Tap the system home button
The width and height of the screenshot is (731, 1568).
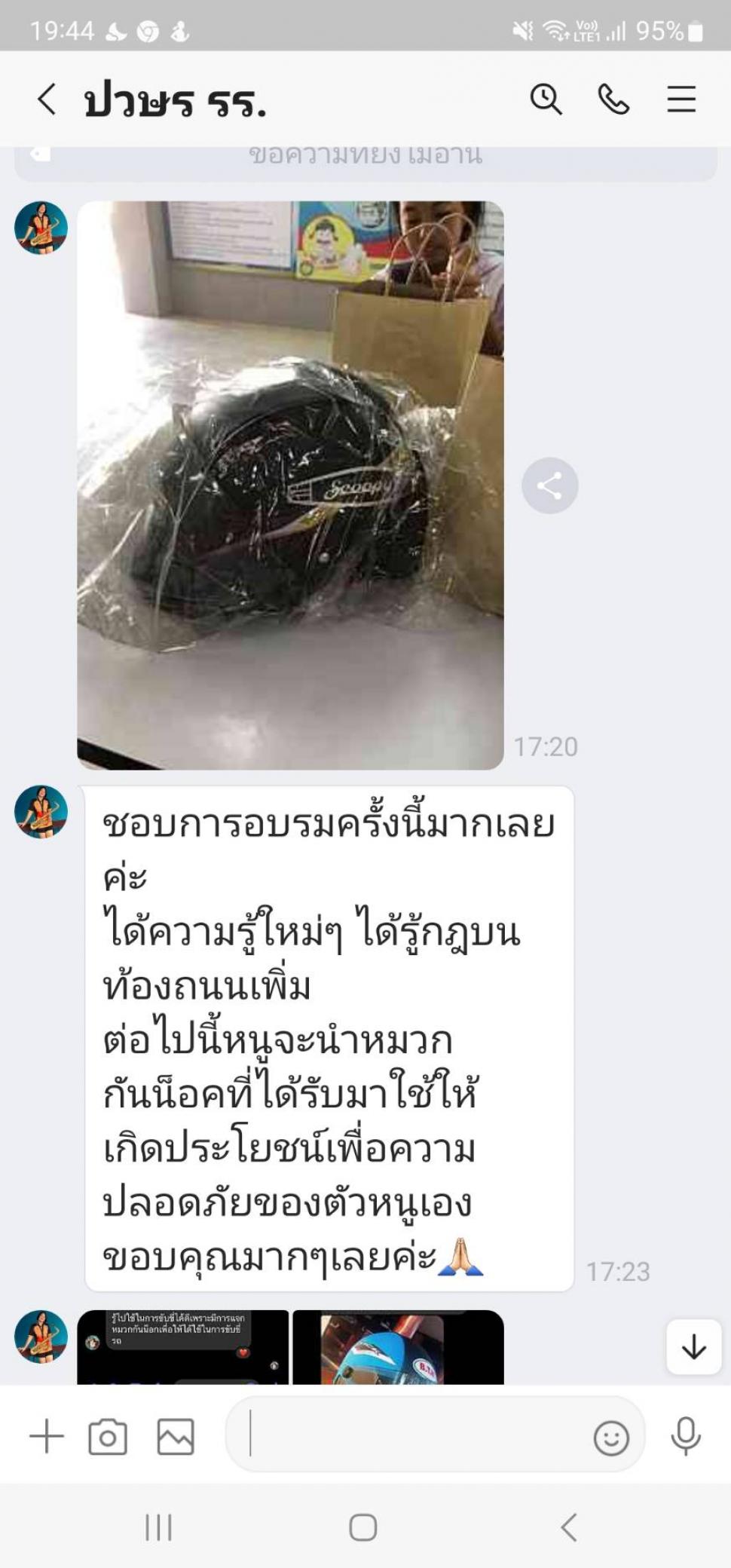pos(363,1527)
